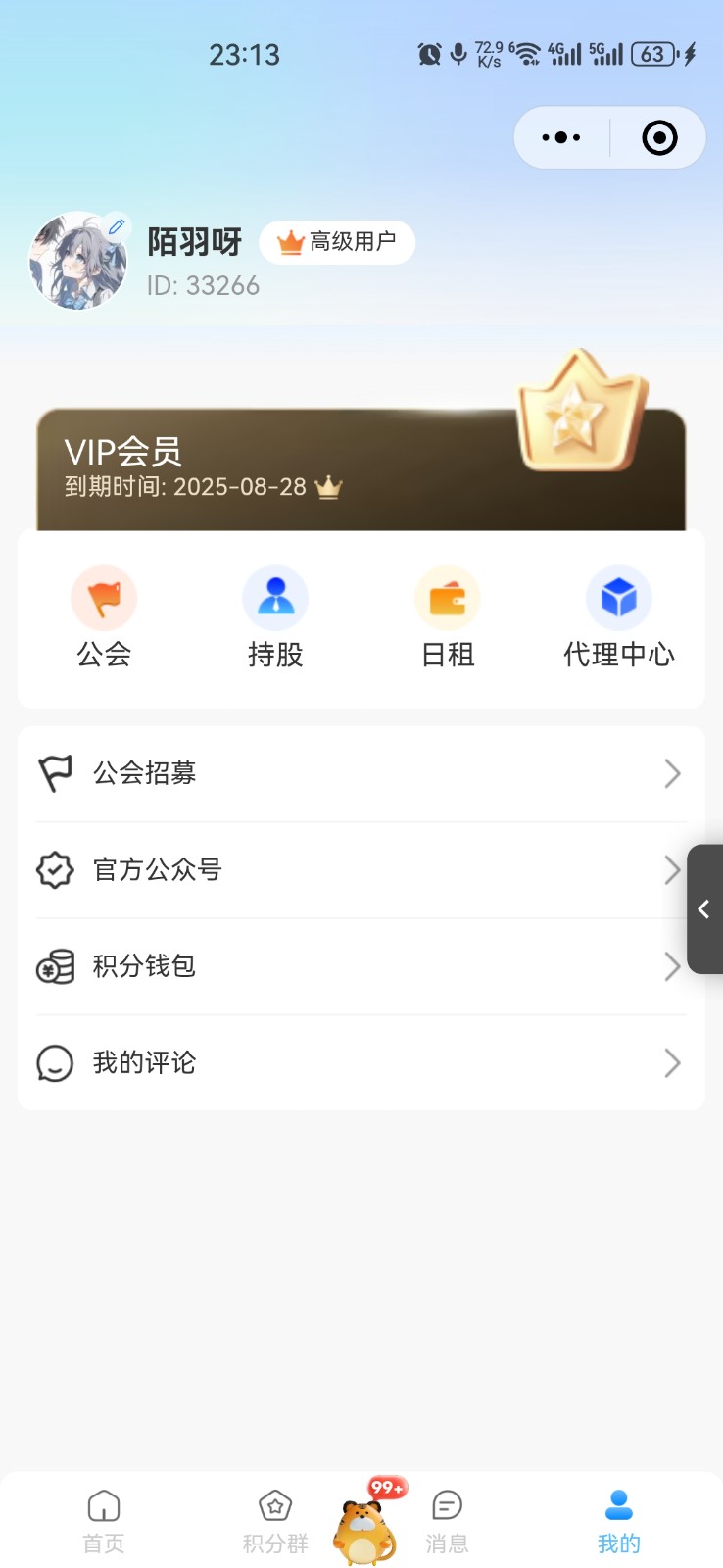
Task: Tap the 高级用户 membership badge
Action: 337,242
